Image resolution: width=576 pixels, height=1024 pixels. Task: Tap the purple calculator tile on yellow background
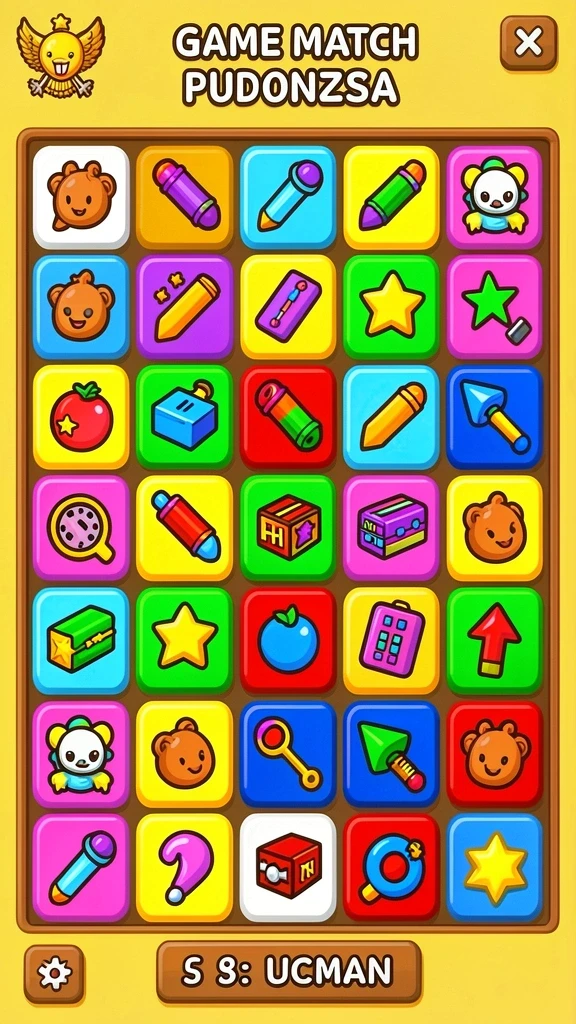[391, 640]
